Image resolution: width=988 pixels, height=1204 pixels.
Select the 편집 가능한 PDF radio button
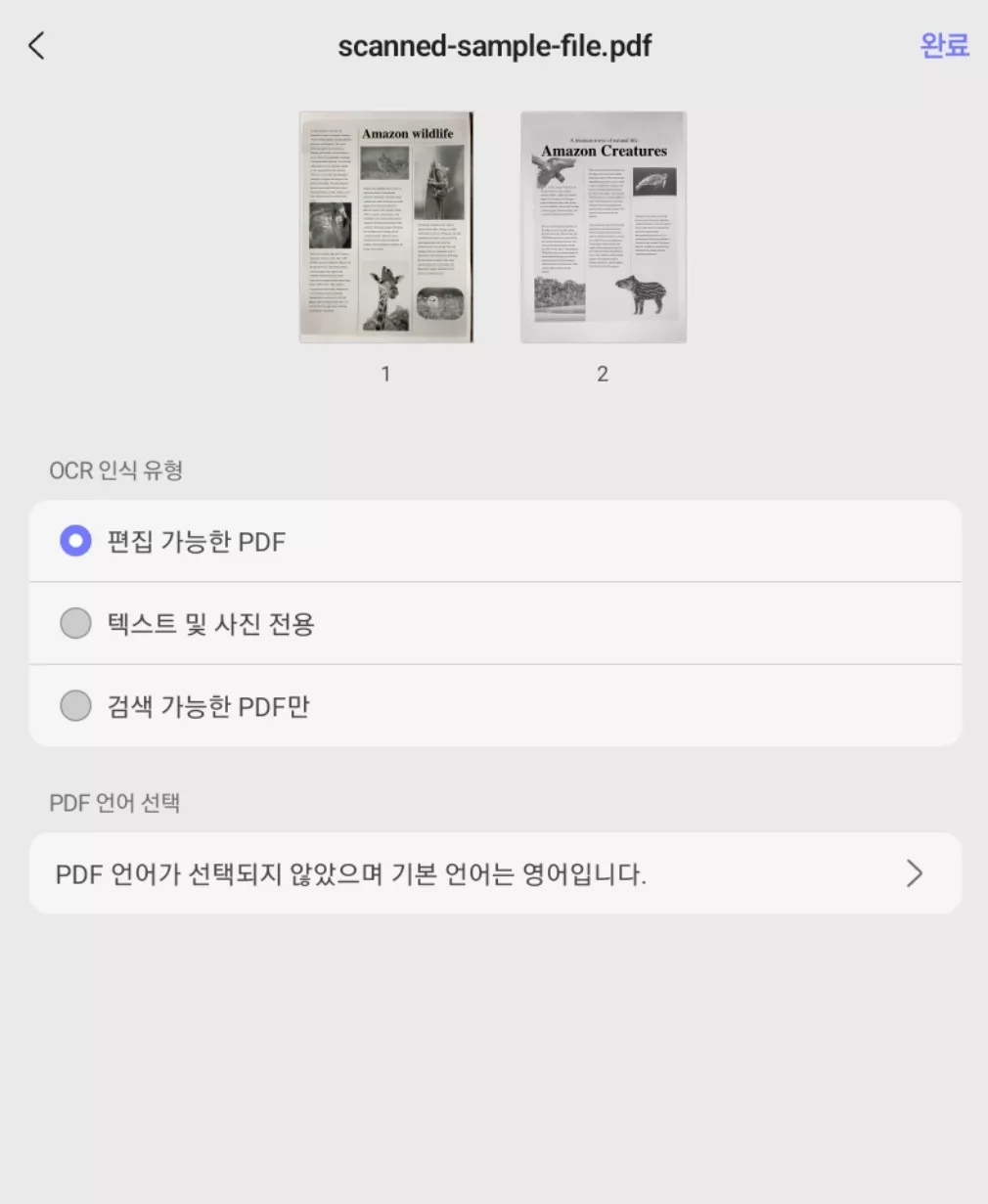tap(75, 541)
